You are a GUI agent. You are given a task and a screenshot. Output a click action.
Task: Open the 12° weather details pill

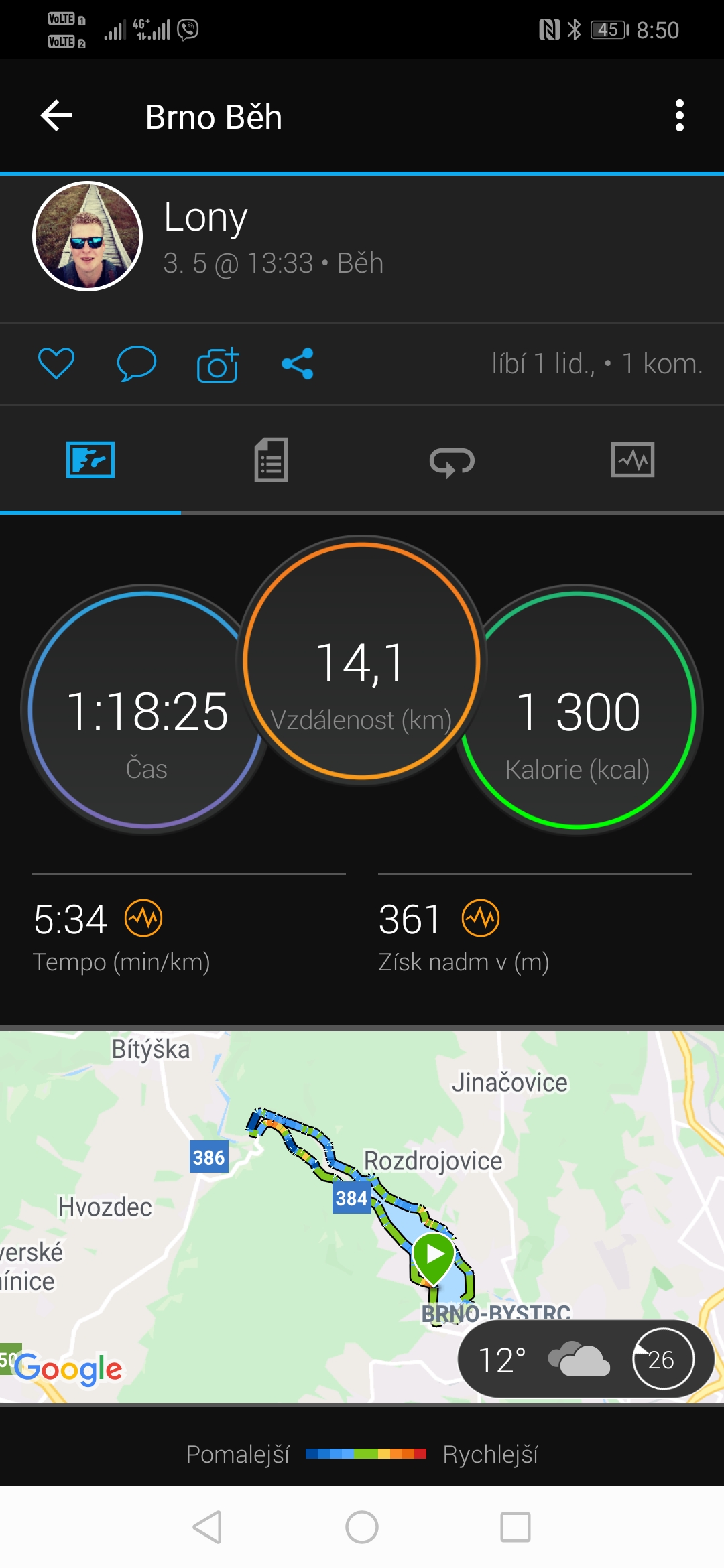pos(585,1359)
